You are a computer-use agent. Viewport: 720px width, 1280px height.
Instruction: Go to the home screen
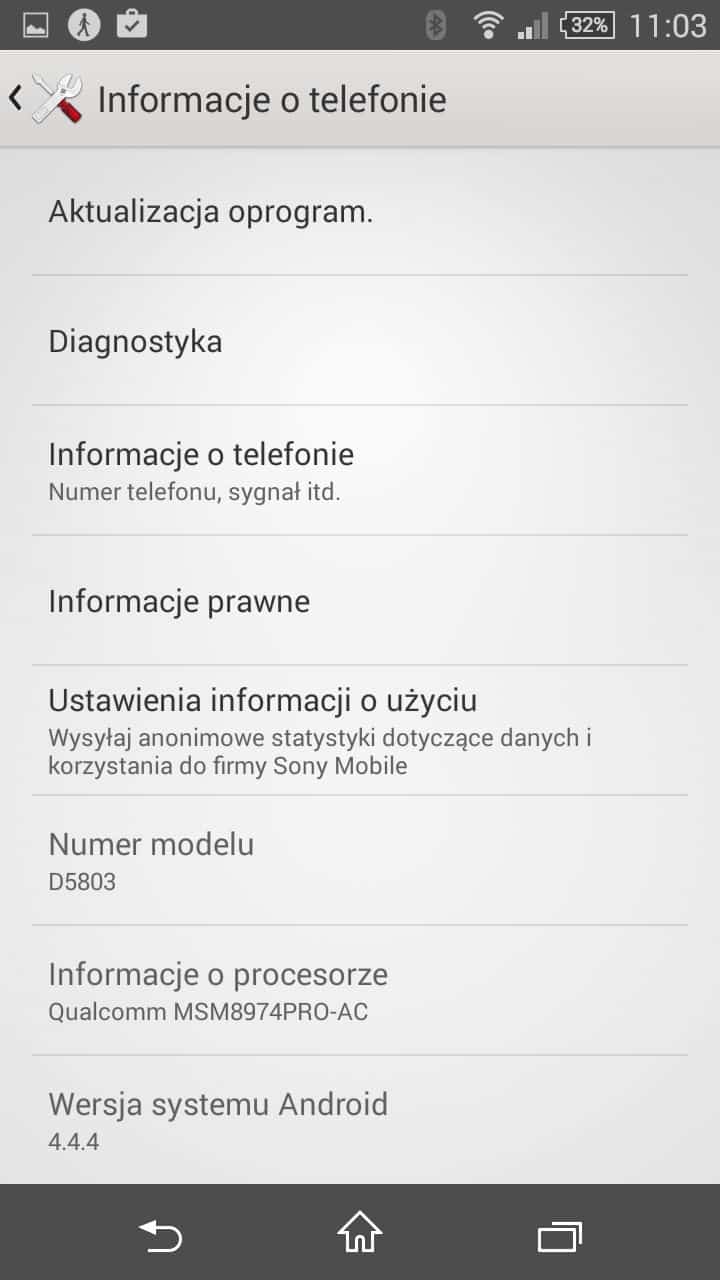(360, 1234)
